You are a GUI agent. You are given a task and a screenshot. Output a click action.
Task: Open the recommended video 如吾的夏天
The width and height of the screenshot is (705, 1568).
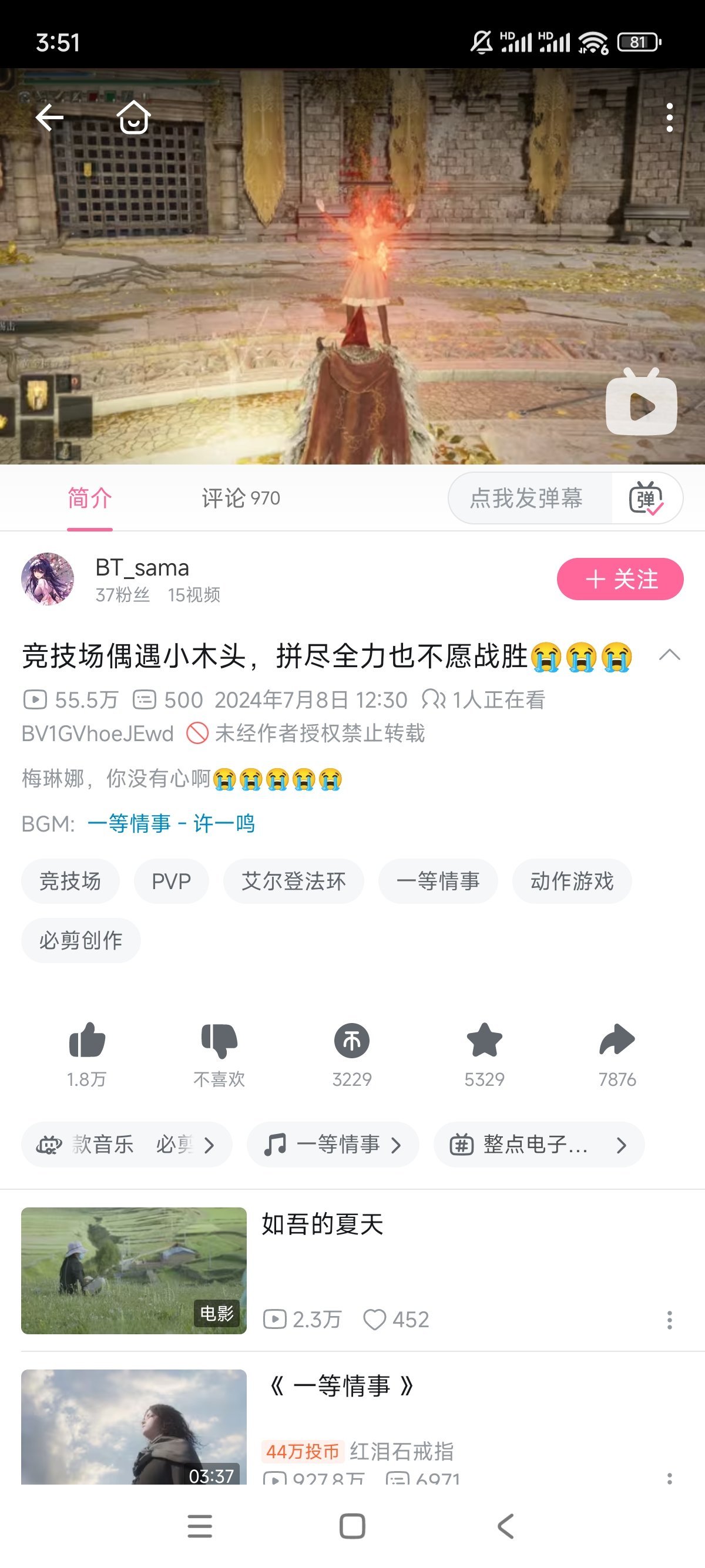tap(322, 1224)
